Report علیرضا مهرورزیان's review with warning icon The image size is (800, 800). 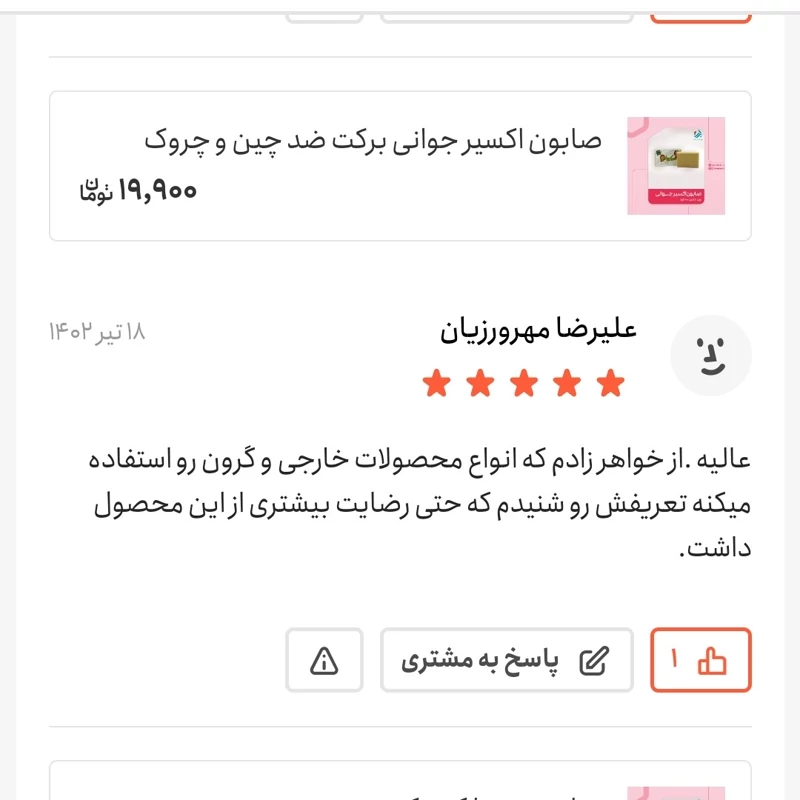(x=324, y=660)
